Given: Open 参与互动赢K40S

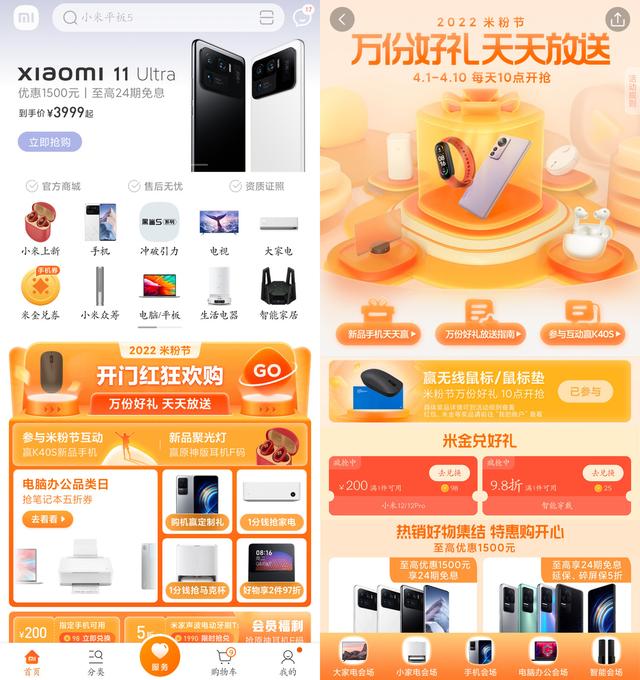Looking at the screenshot, I should (x=580, y=320).
